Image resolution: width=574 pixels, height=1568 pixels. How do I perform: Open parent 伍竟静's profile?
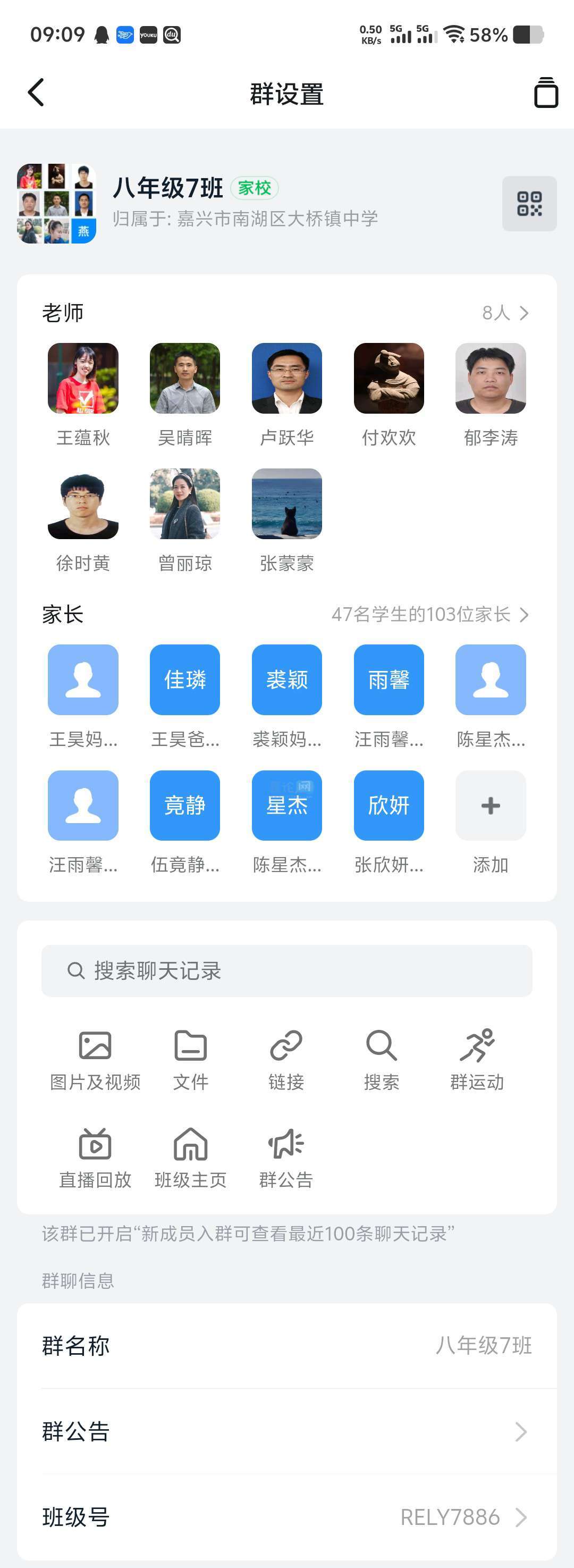click(185, 806)
